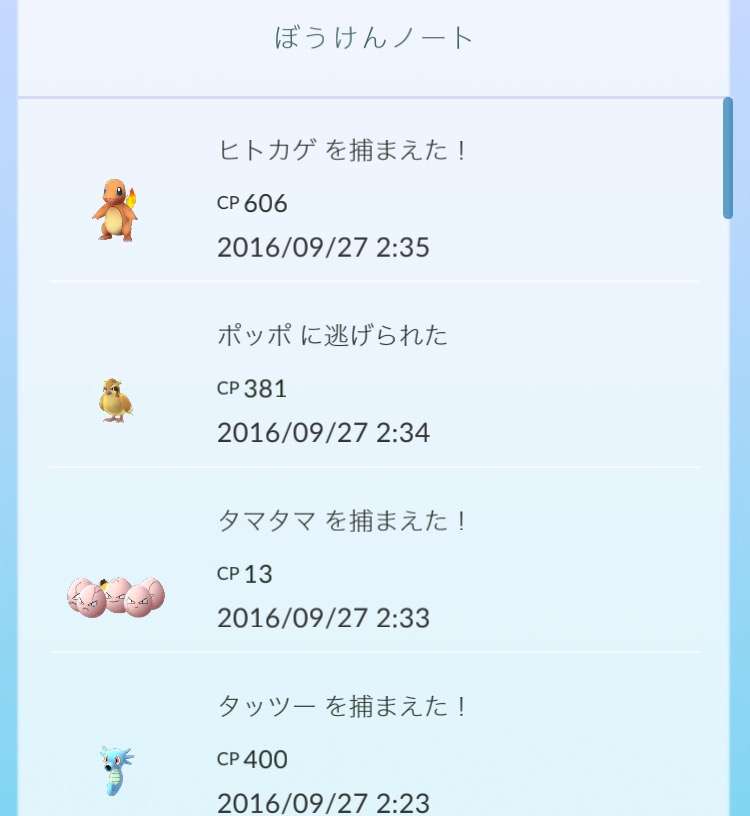Select the CP 606 value text
Image resolution: width=750 pixels, height=816 pixels.
click(x=251, y=204)
